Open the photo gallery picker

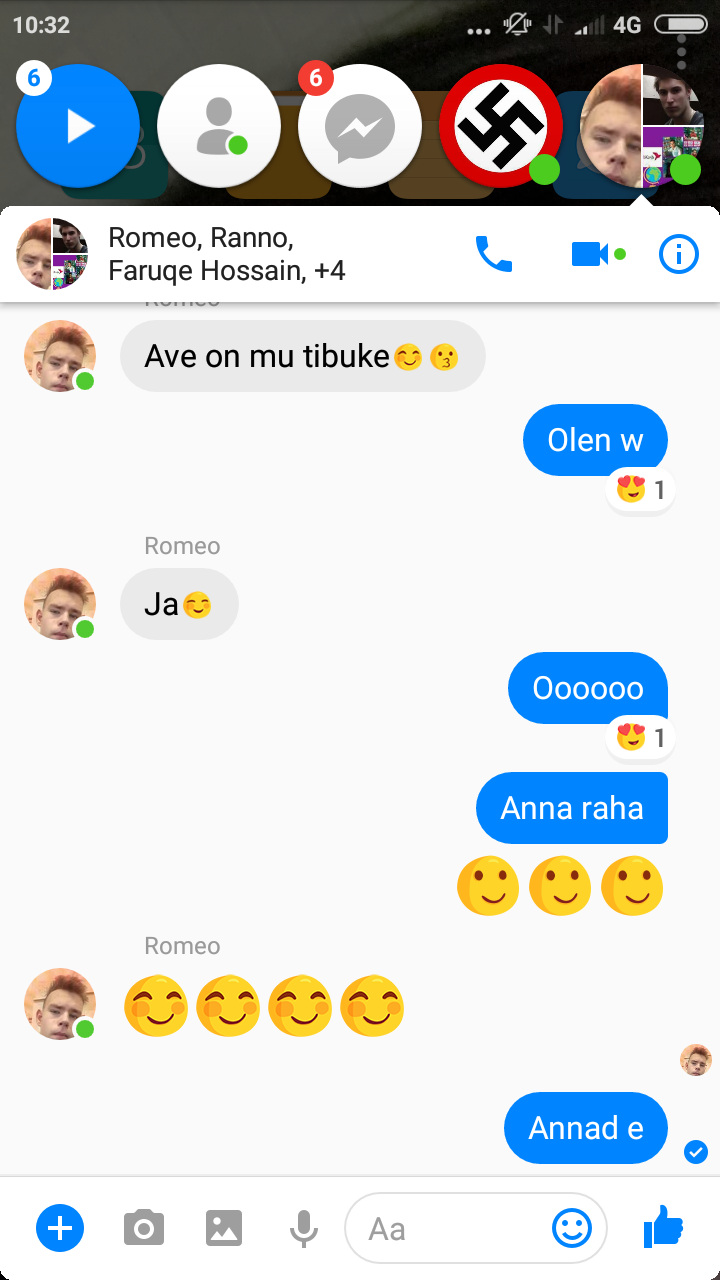[x=224, y=1227]
